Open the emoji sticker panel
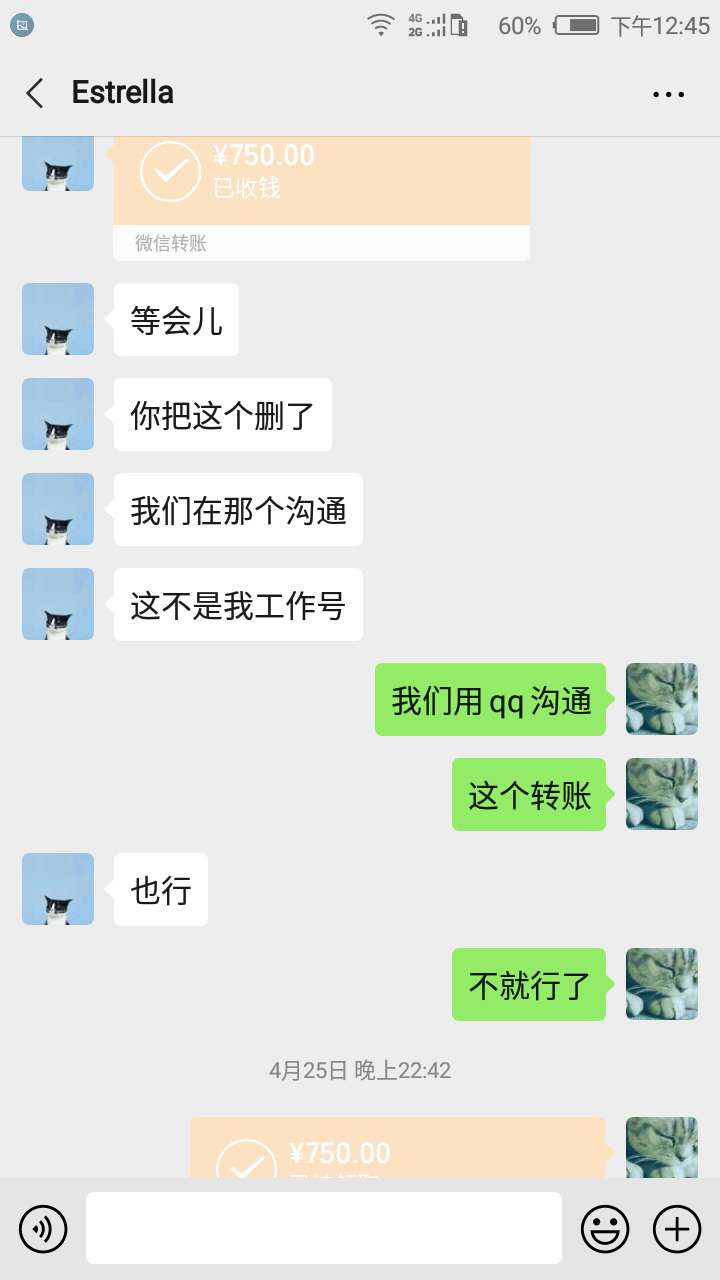The width and height of the screenshot is (720, 1280). point(605,1228)
